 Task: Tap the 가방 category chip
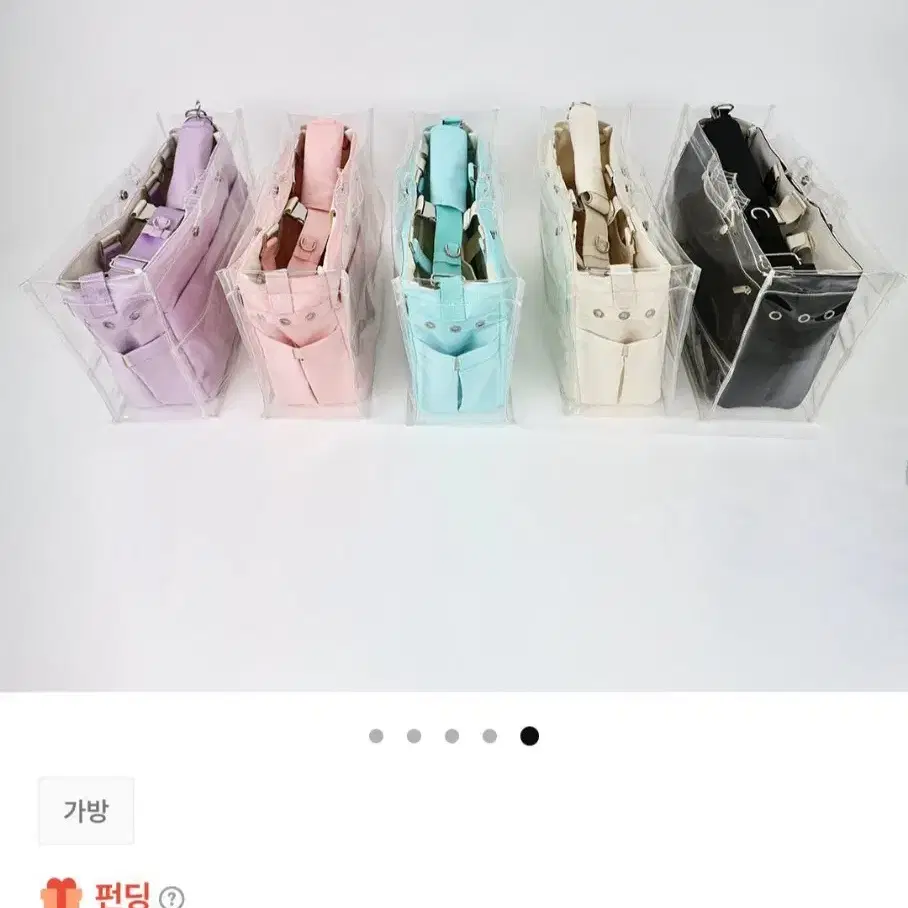pyautogui.click(x=86, y=811)
